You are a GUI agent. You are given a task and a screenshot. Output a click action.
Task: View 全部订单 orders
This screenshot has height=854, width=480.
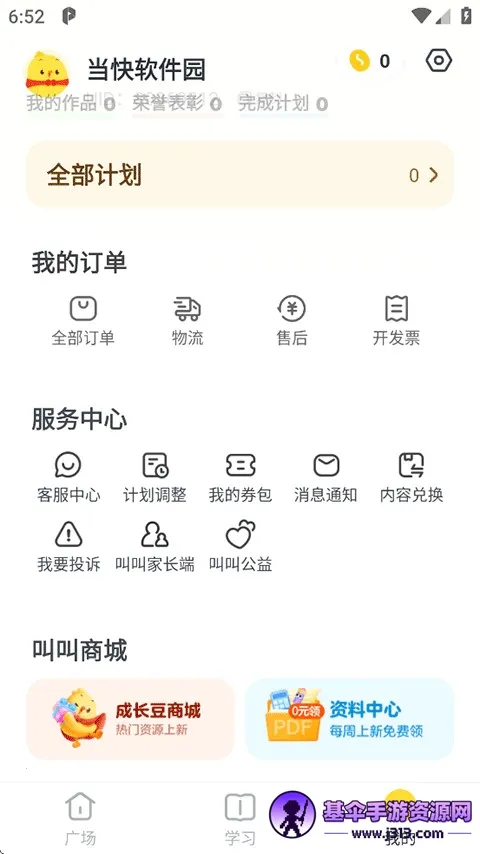tap(83, 321)
